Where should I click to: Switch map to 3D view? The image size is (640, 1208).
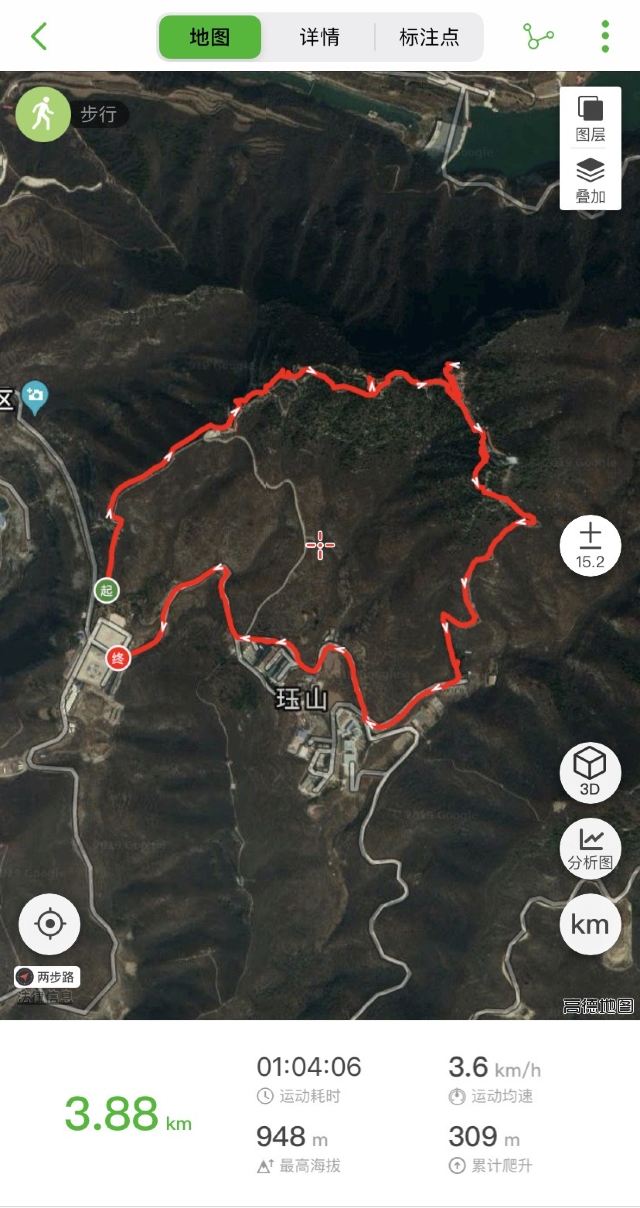[x=590, y=772]
